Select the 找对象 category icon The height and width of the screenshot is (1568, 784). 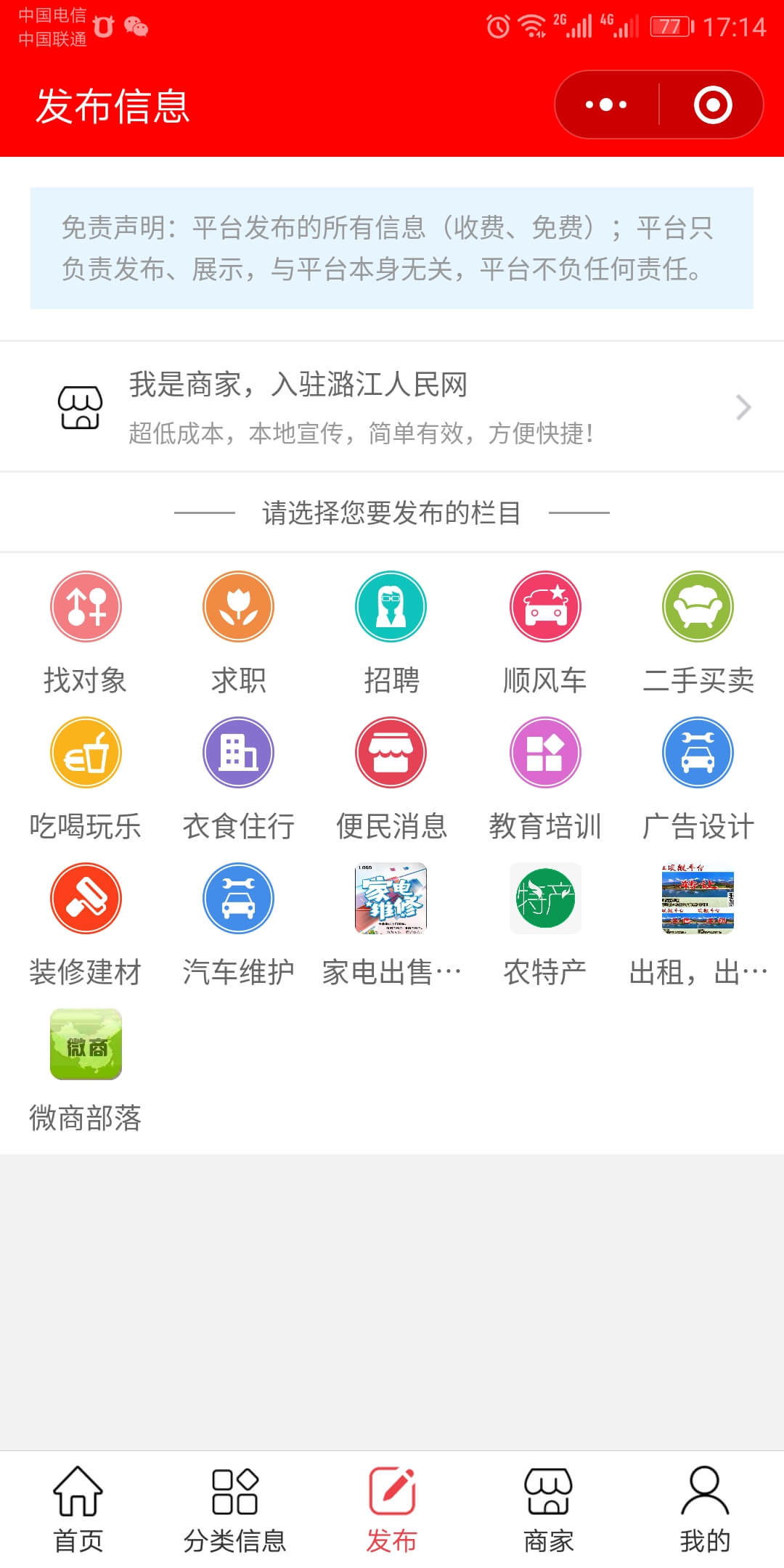85,607
